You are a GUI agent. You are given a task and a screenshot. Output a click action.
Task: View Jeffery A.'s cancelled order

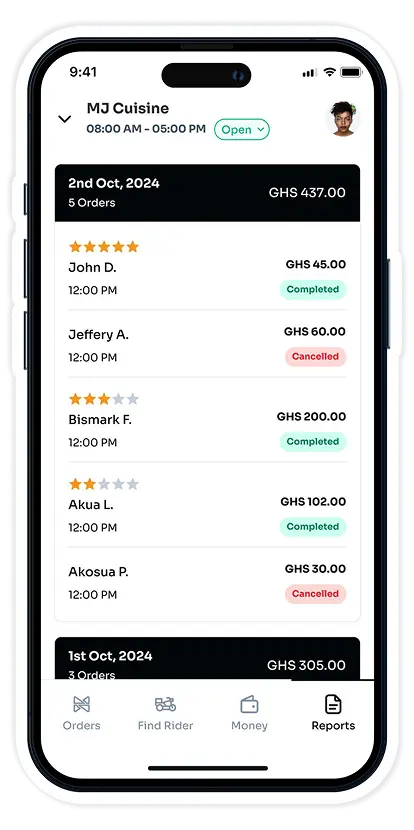(208, 345)
